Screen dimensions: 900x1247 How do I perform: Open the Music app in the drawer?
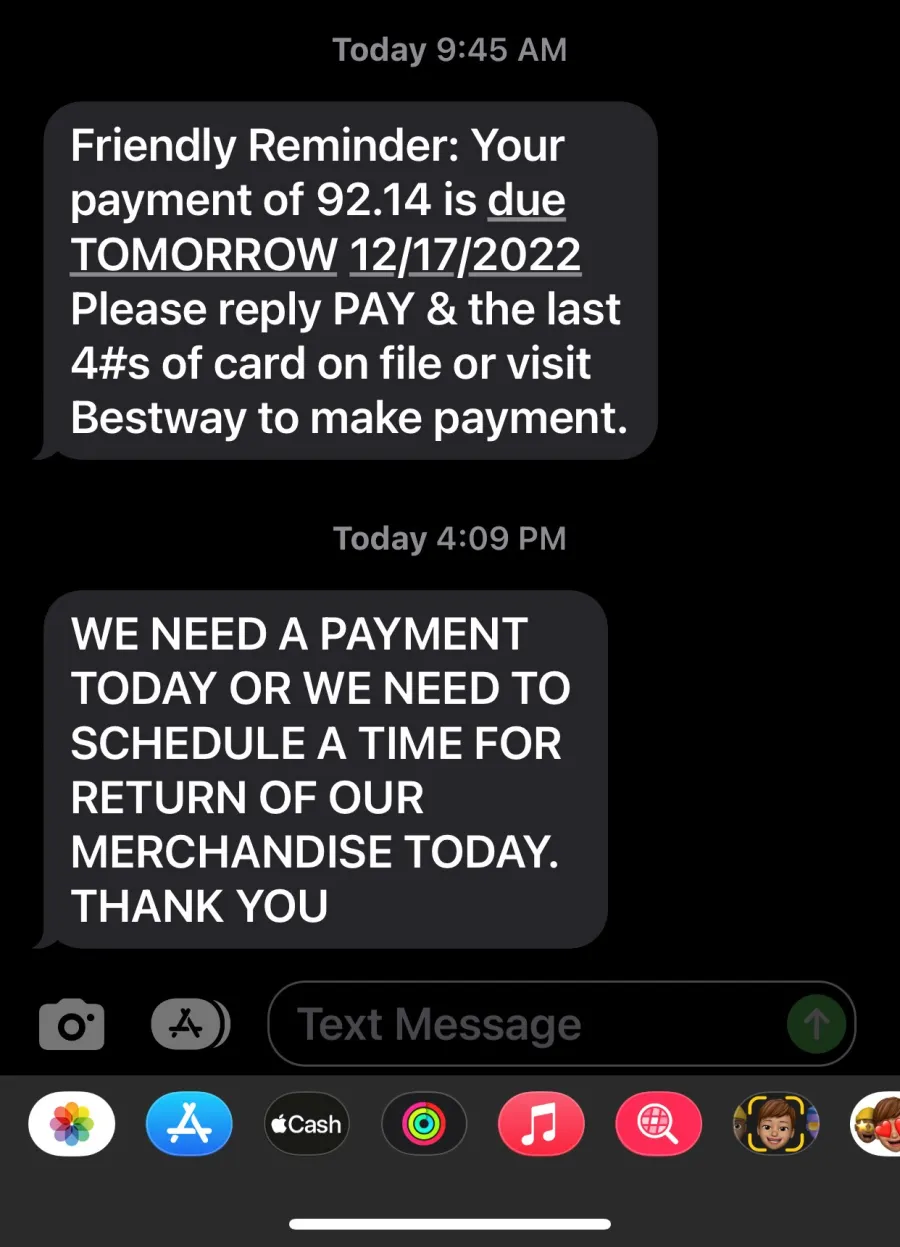point(541,1124)
